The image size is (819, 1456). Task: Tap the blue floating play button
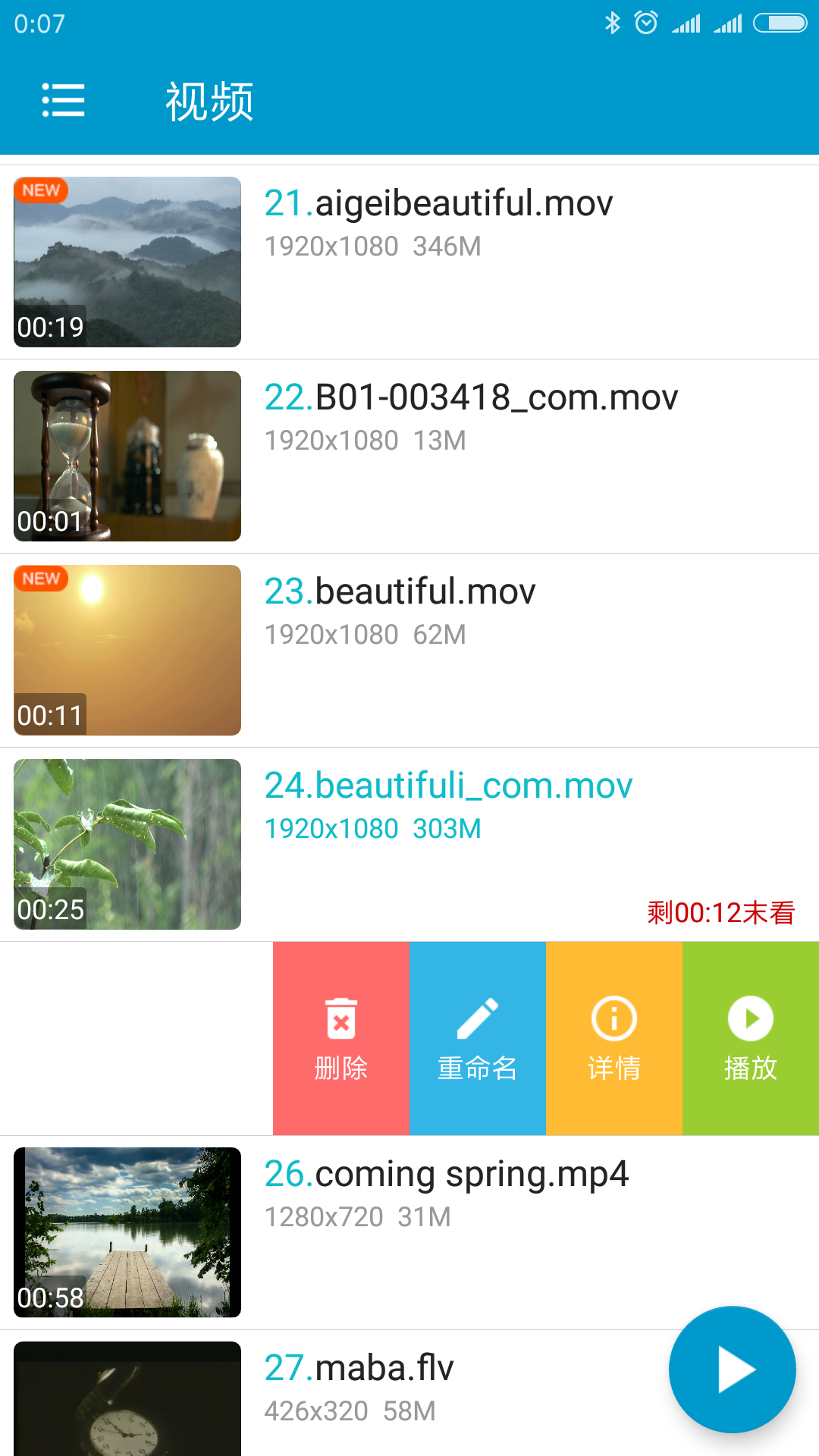pos(733,1370)
